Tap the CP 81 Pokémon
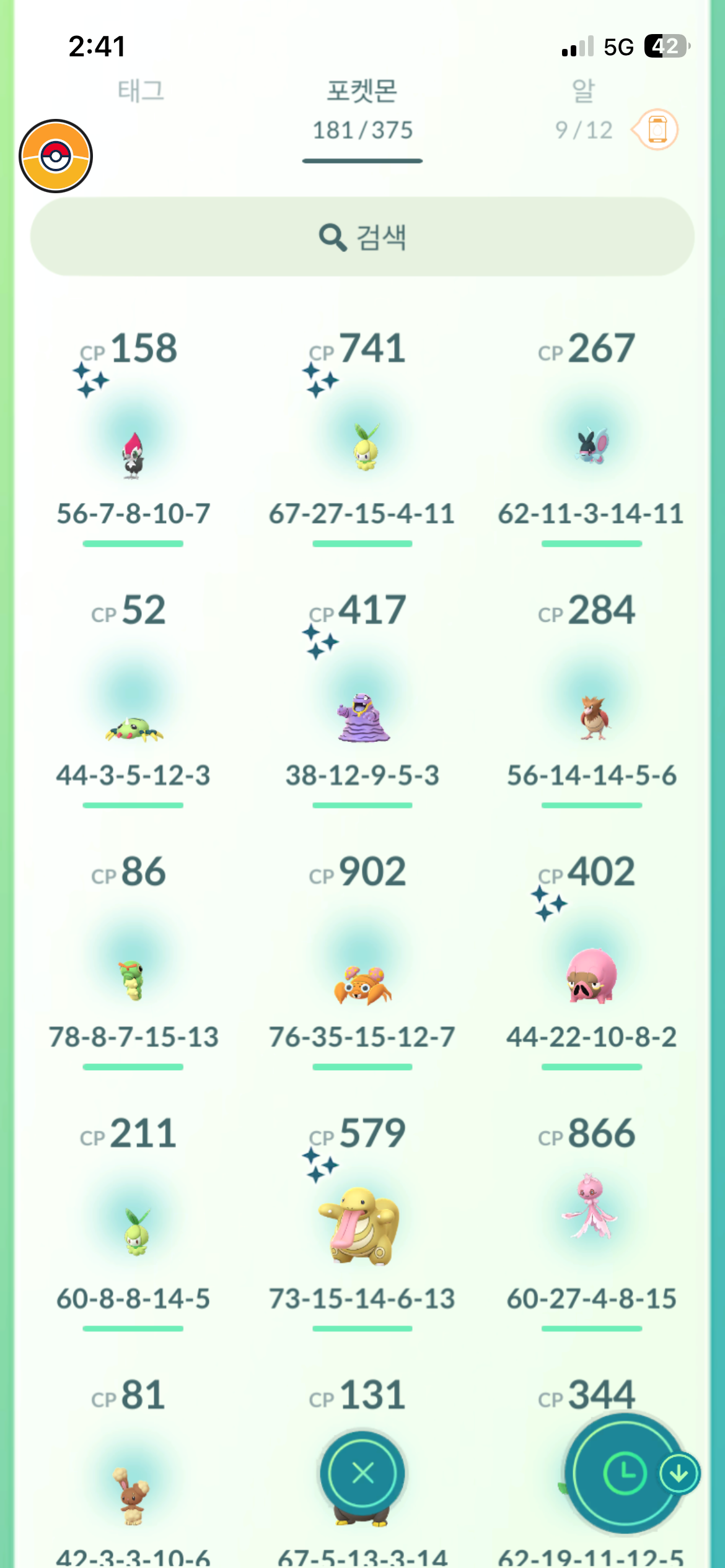725x1568 pixels. tap(132, 1496)
